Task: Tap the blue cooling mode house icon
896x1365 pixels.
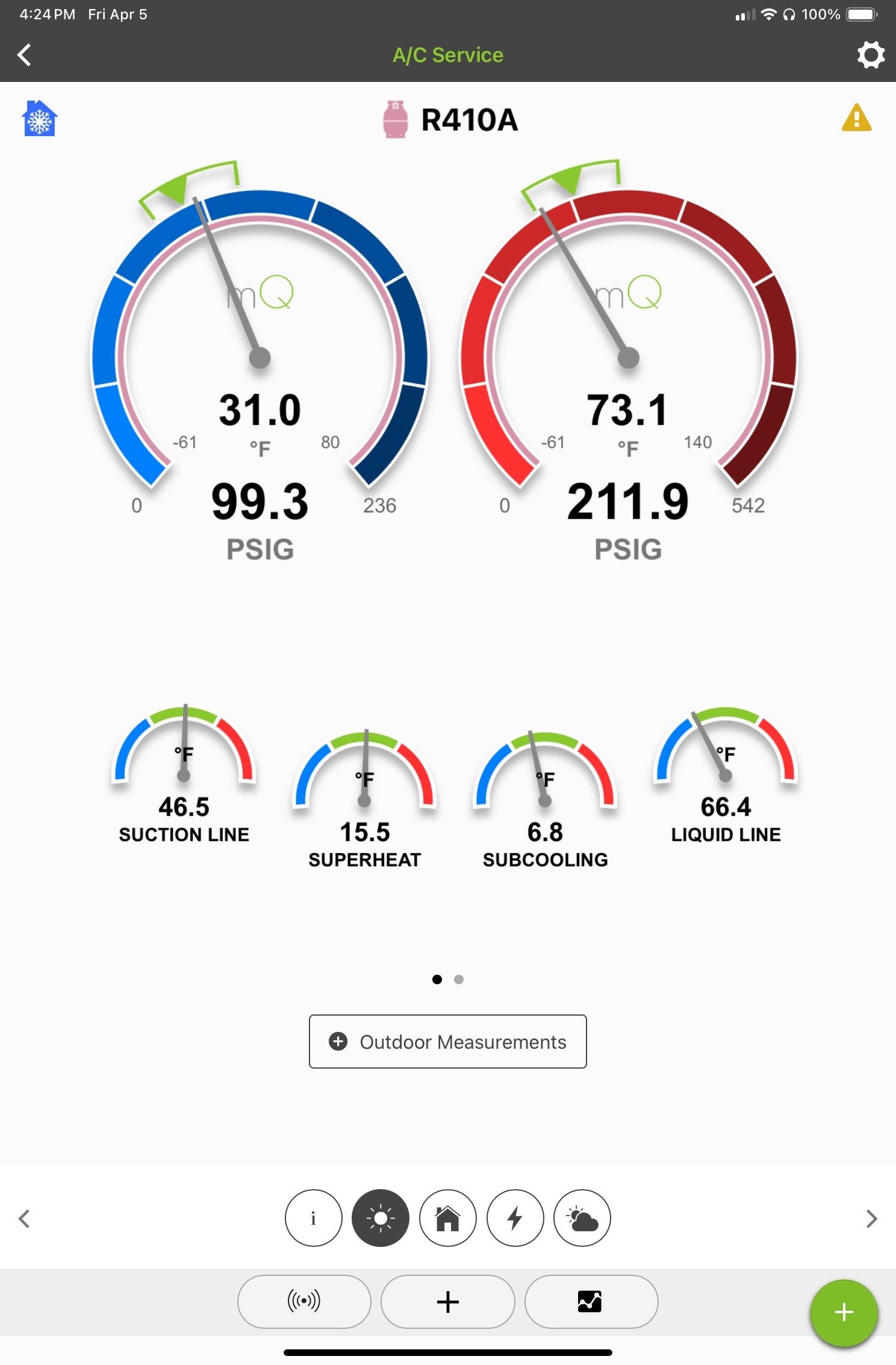Action: coord(40,118)
